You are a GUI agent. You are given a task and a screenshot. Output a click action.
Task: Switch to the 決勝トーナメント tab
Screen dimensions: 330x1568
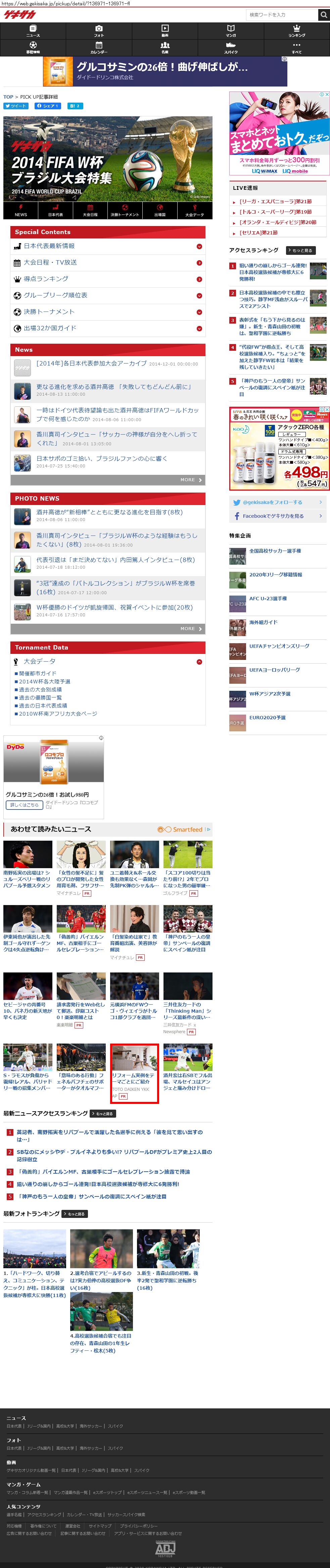(125, 211)
